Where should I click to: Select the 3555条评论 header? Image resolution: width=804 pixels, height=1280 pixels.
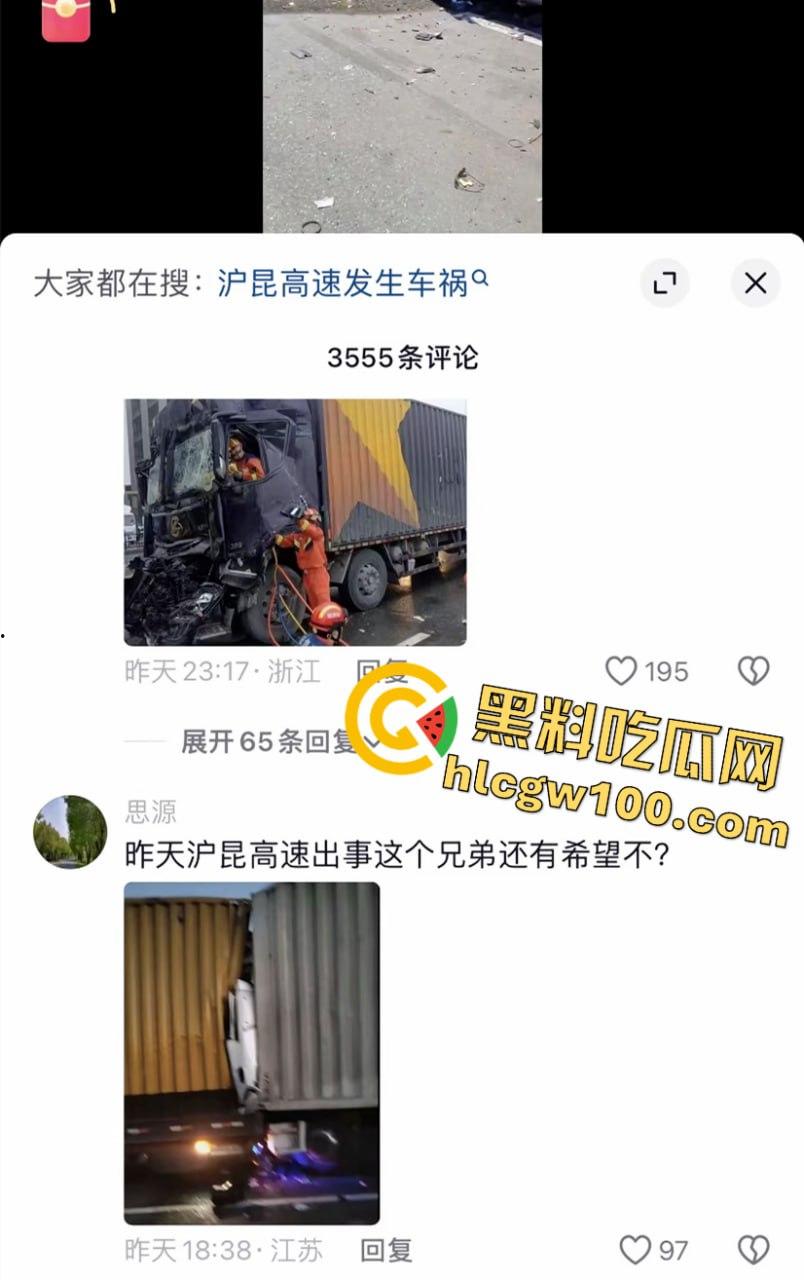tap(402, 357)
